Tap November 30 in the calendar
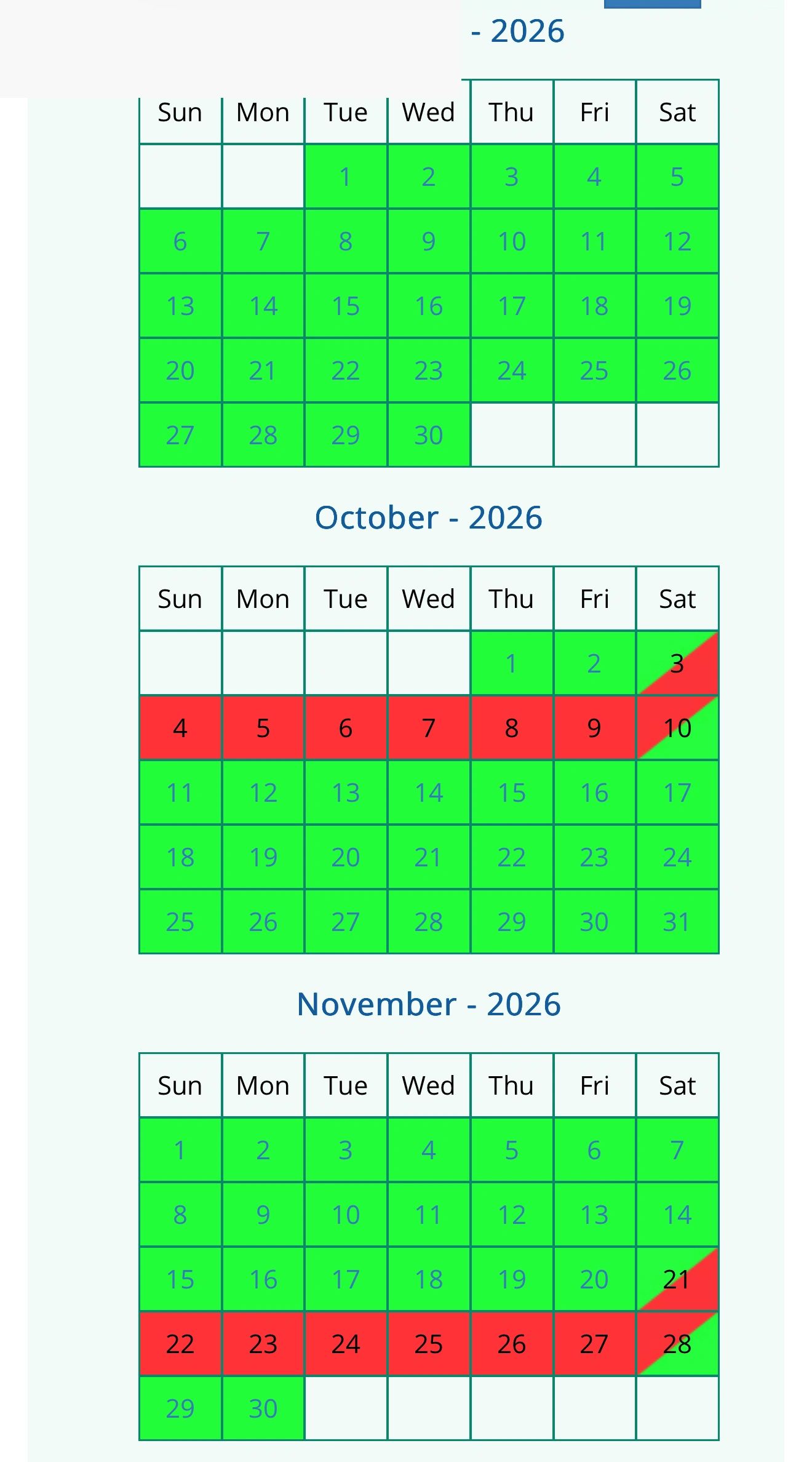This screenshot has height=1462, width=812. pos(263,1408)
